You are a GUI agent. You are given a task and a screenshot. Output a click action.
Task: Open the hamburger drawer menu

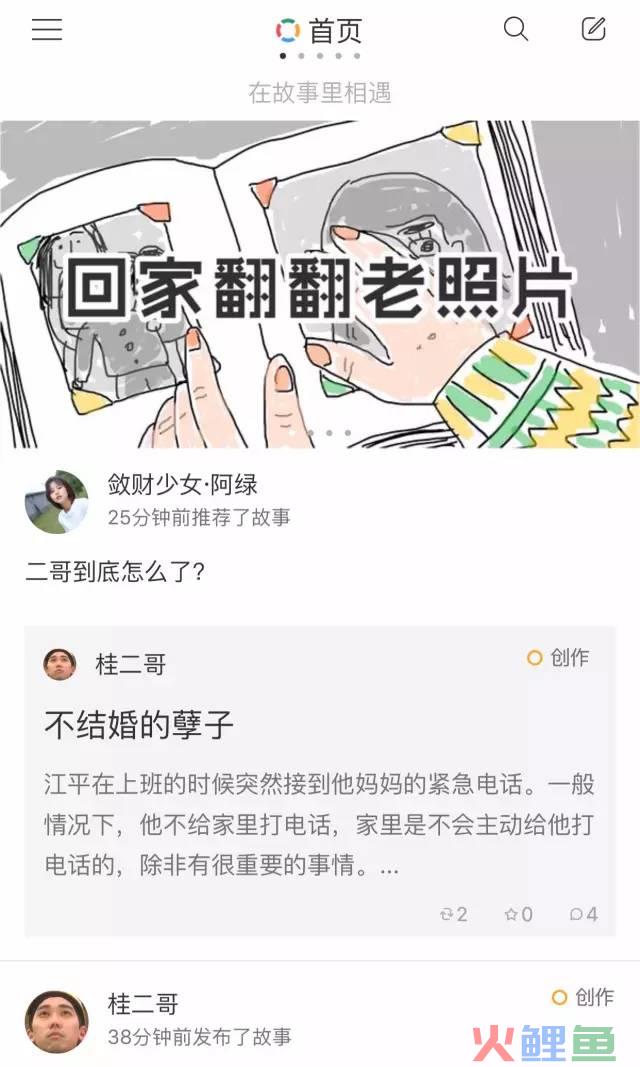click(47, 30)
